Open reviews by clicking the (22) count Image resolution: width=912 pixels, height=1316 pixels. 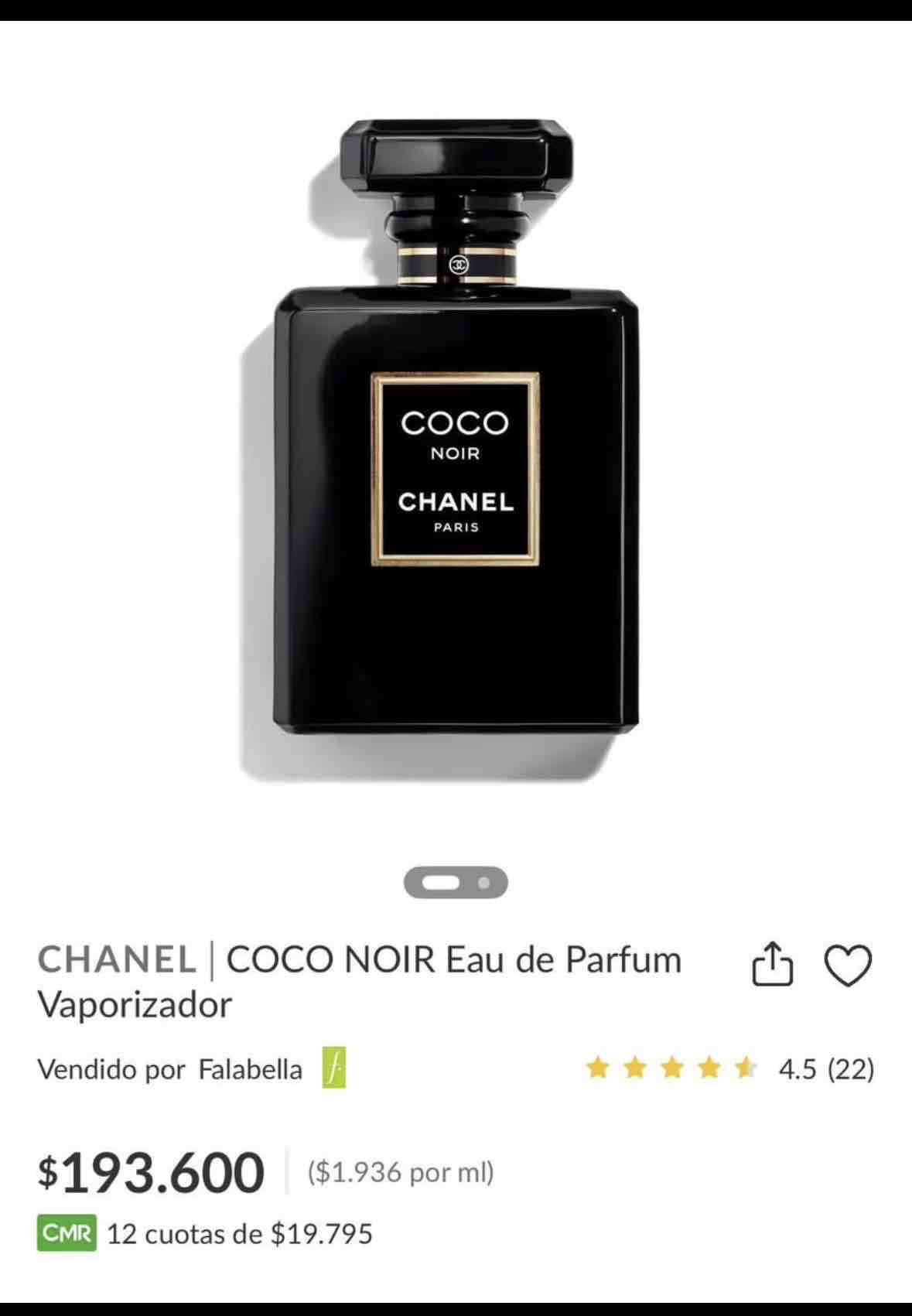pos(853,1070)
